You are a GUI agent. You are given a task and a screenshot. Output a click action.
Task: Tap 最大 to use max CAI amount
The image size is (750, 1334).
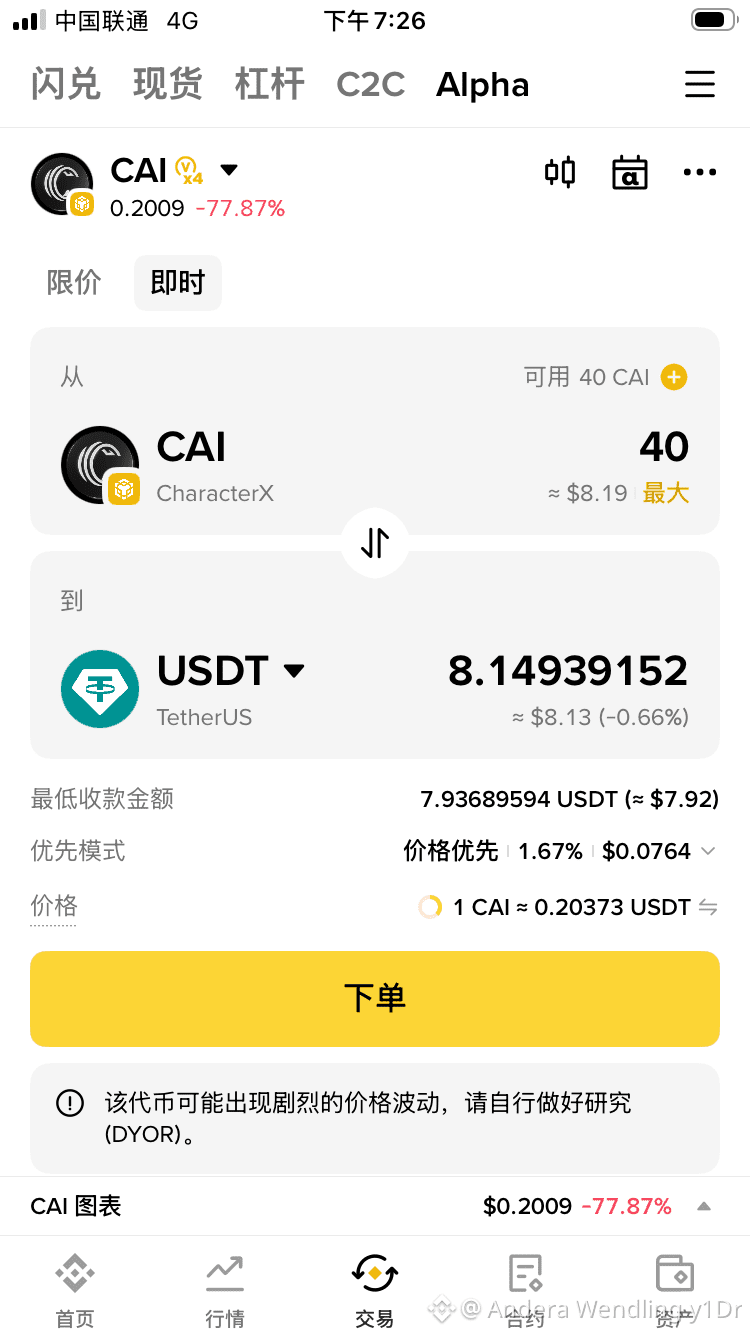click(x=666, y=493)
